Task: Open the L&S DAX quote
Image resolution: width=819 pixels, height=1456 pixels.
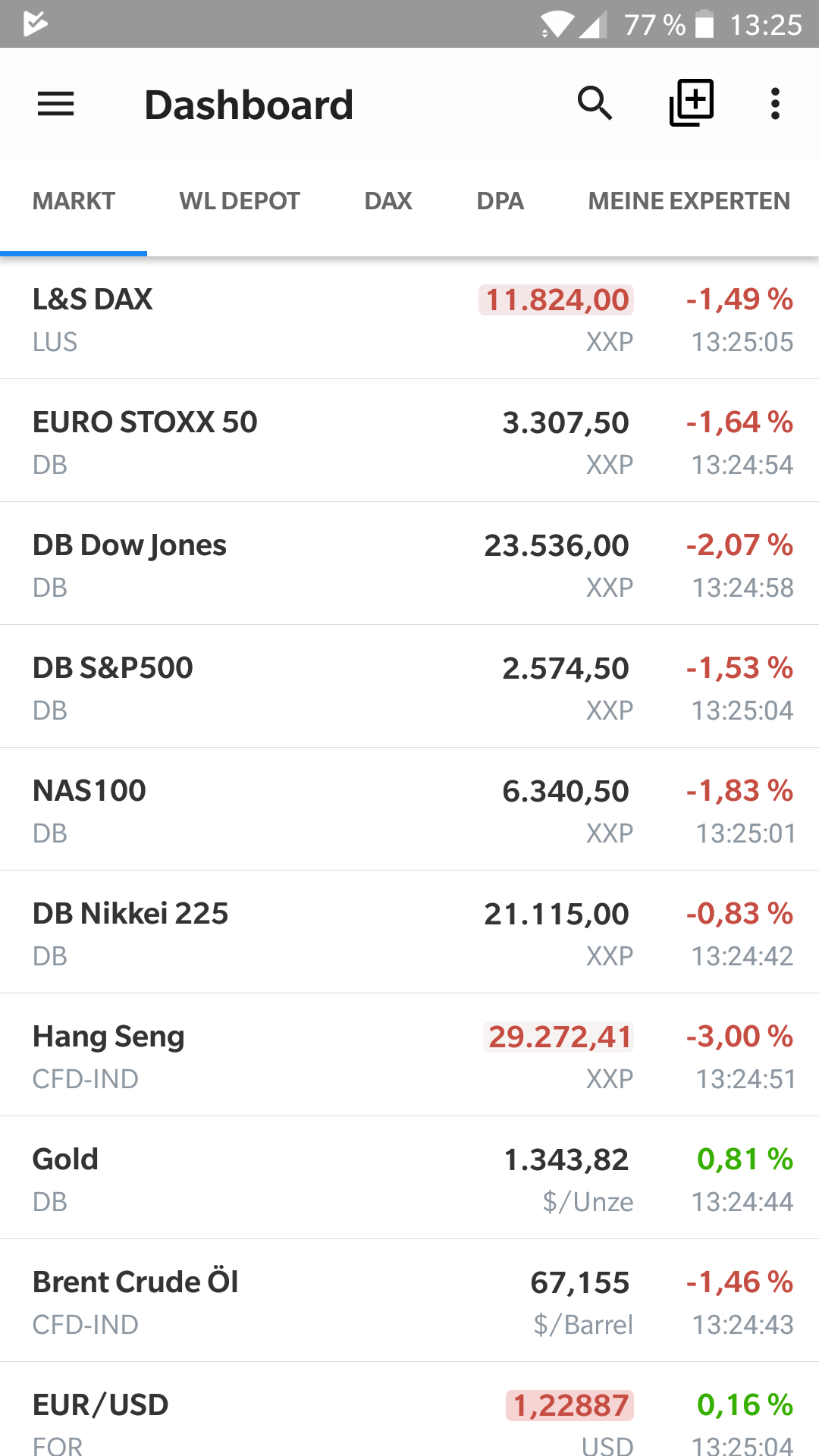Action: [409, 318]
